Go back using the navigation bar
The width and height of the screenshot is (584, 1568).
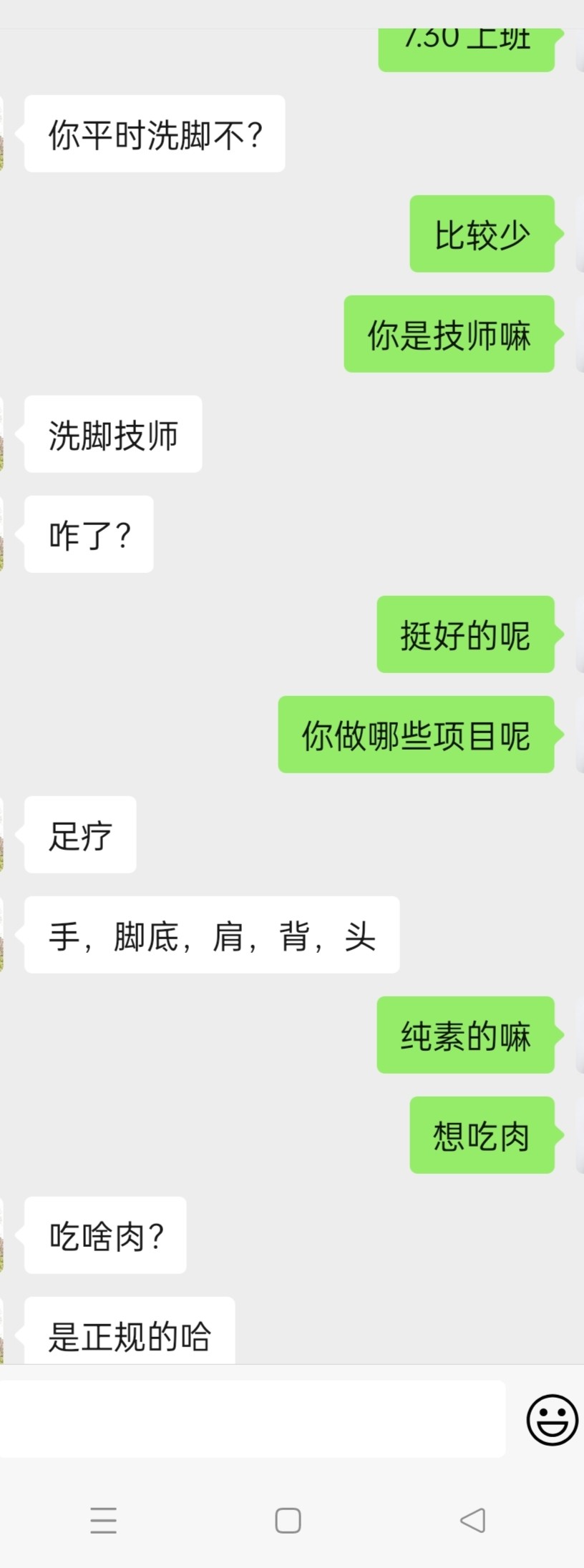[472, 1520]
